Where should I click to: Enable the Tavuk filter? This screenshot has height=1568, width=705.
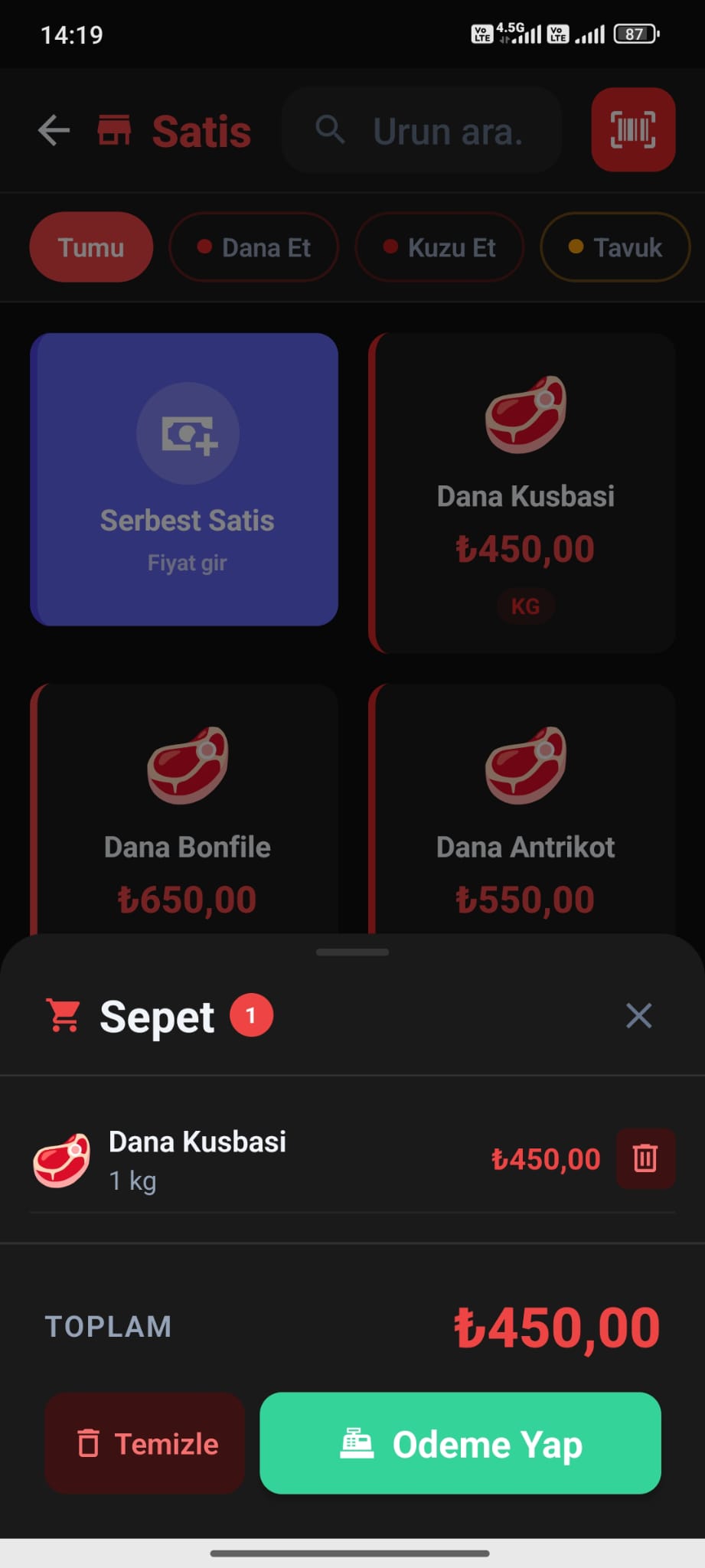pyautogui.click(x=615, y=247)
